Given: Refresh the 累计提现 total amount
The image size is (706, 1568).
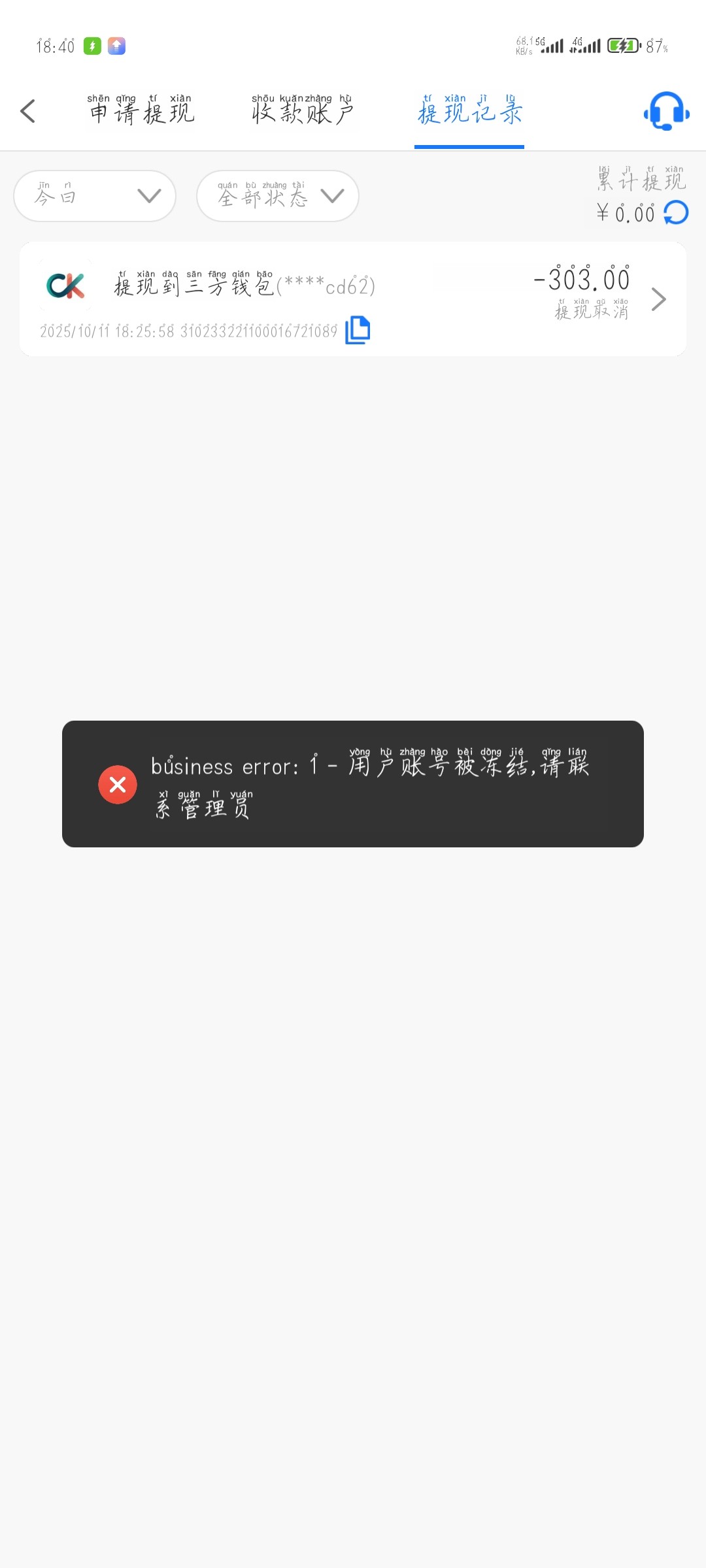Looking at the screenshot, I should point(676,213).
